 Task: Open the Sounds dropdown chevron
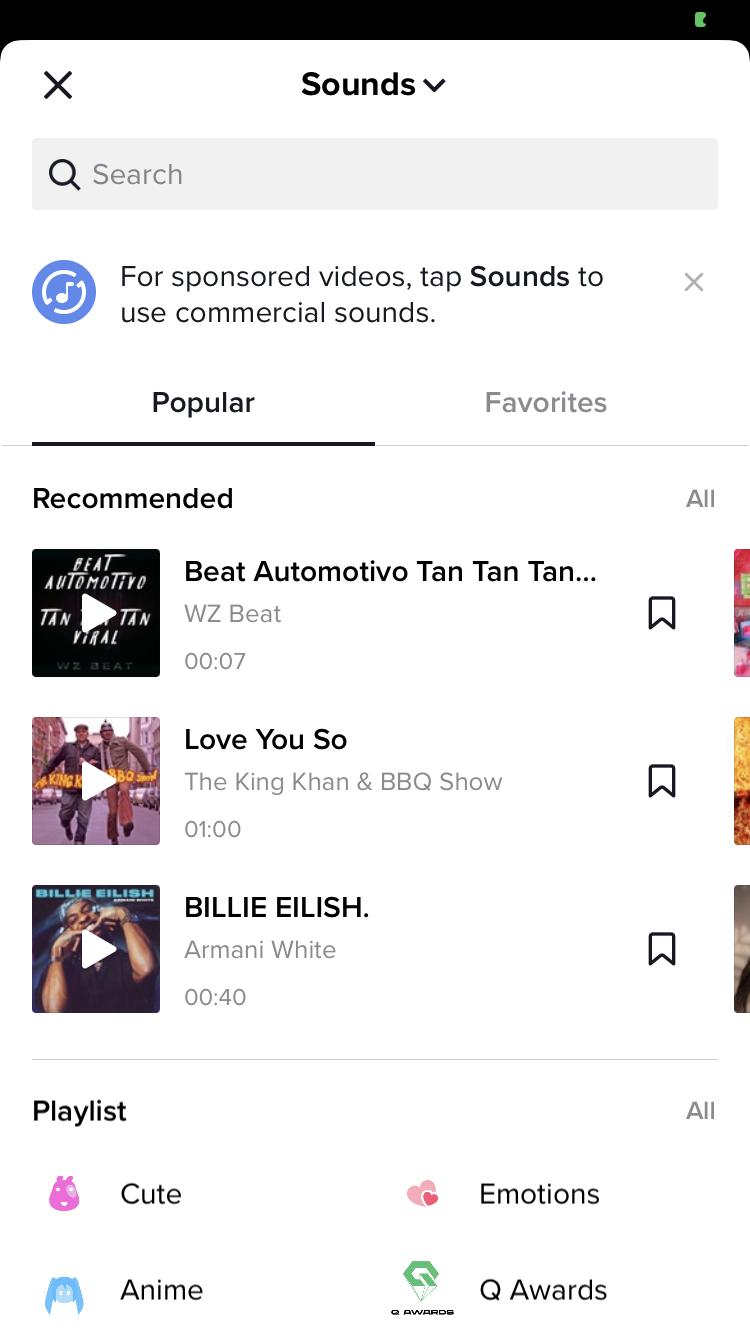tap(434, 86)
